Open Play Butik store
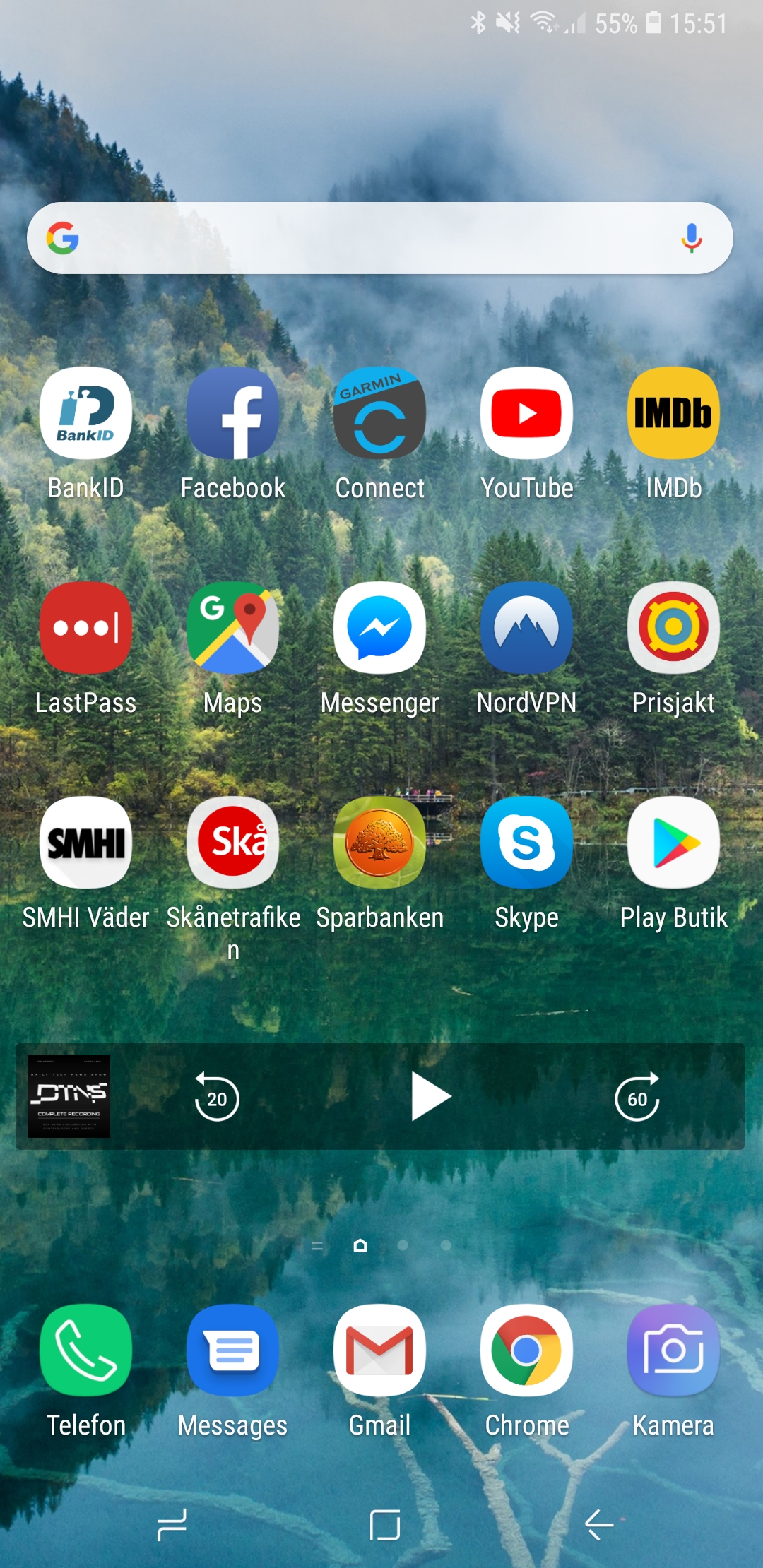Screen dimensions: 763x1568 pos(673,843)
